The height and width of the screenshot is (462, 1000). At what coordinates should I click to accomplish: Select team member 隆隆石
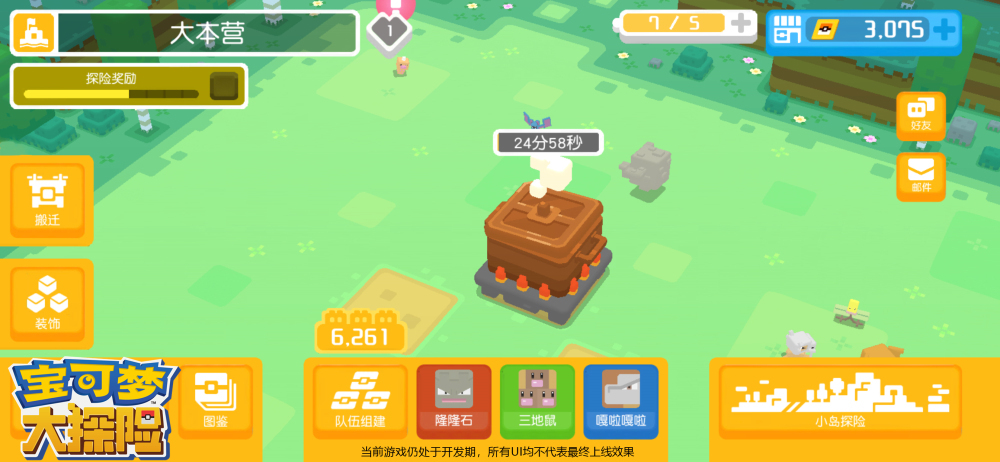click(x=453, y=401)
